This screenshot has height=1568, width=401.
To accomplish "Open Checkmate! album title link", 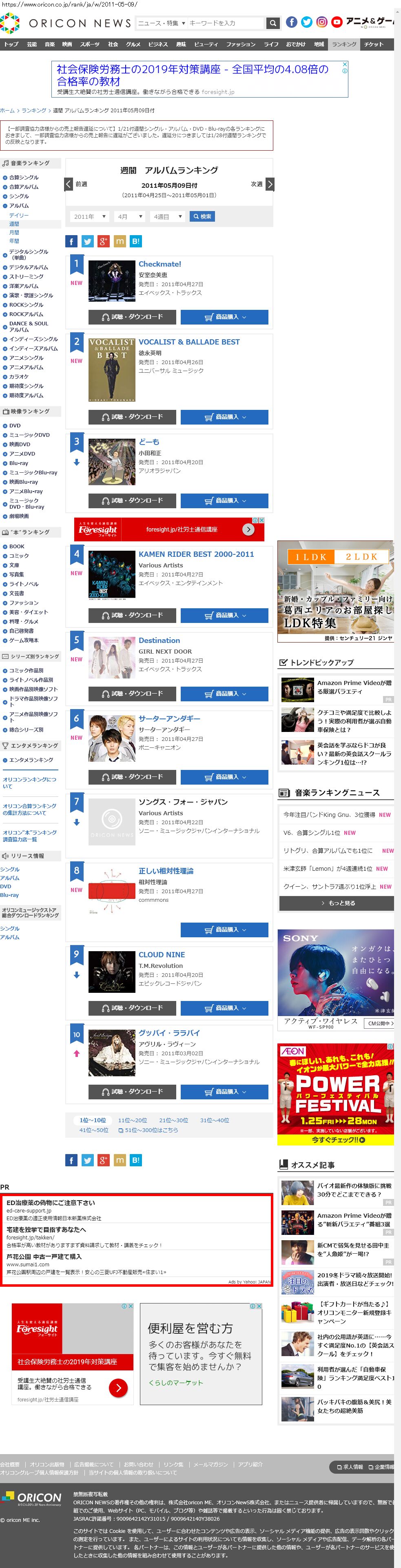I will tap(160, 264).
